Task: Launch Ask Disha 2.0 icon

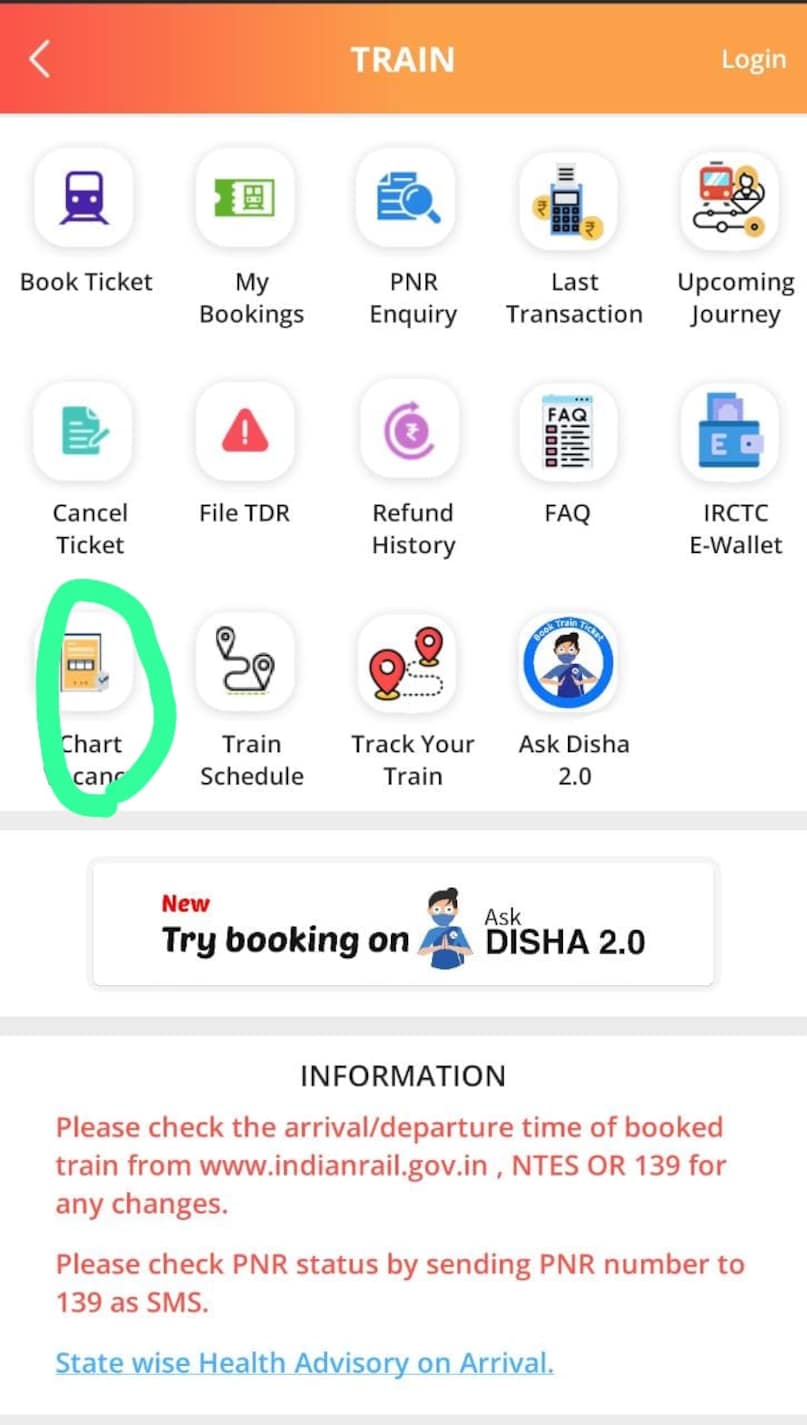Action: [x=568, y=663]
